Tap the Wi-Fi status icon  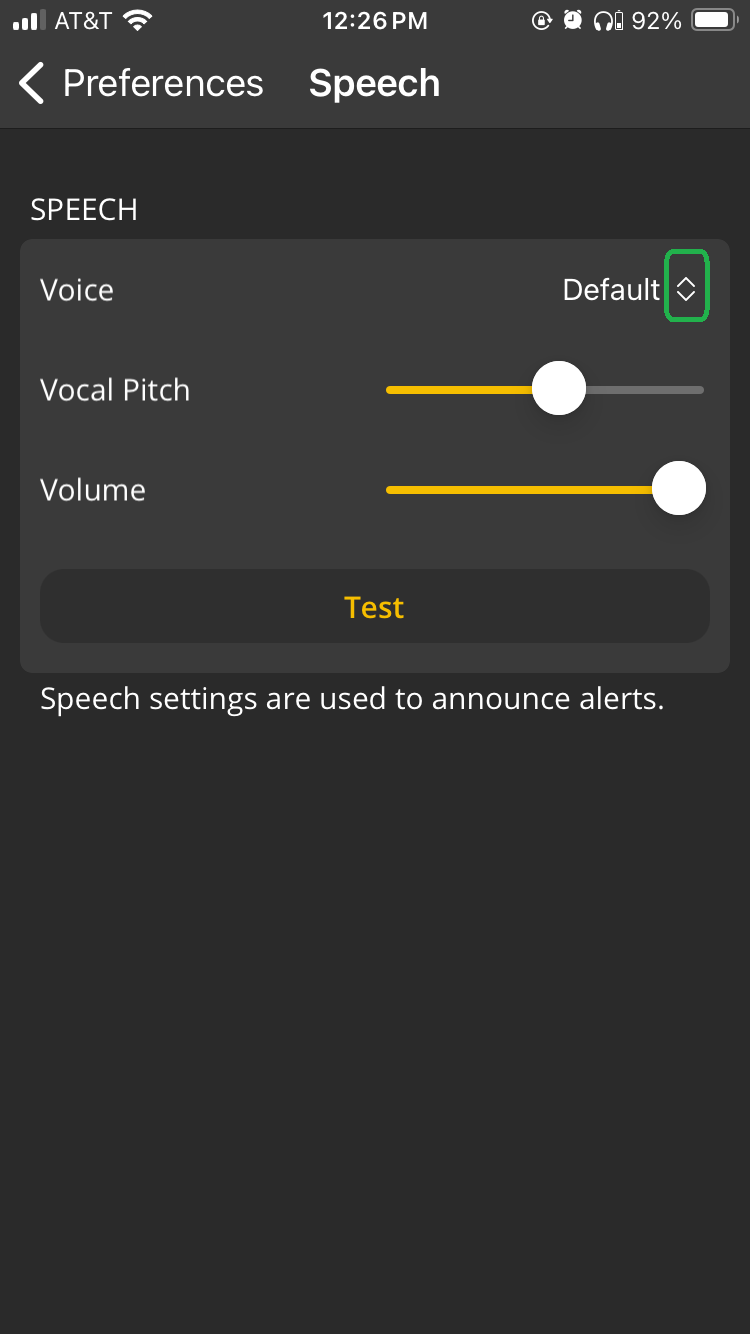point(139,18)
